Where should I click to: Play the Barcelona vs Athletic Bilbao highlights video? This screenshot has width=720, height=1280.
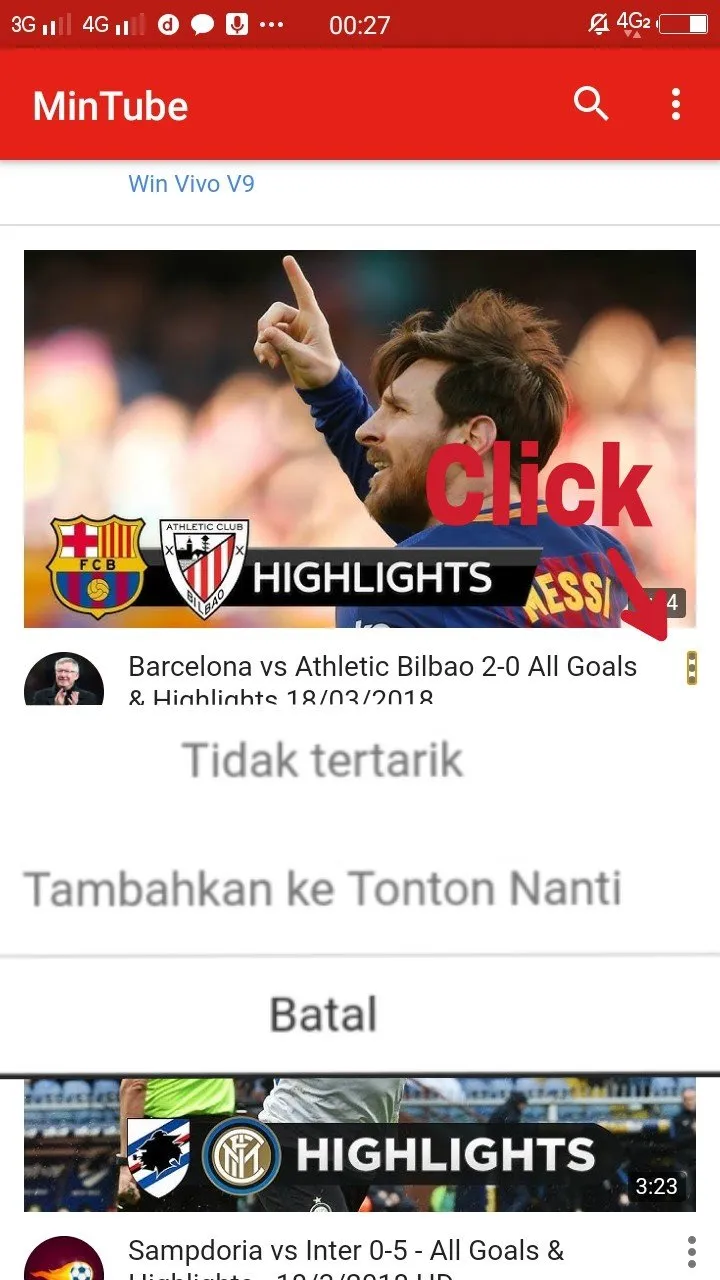tap(360, 438)
